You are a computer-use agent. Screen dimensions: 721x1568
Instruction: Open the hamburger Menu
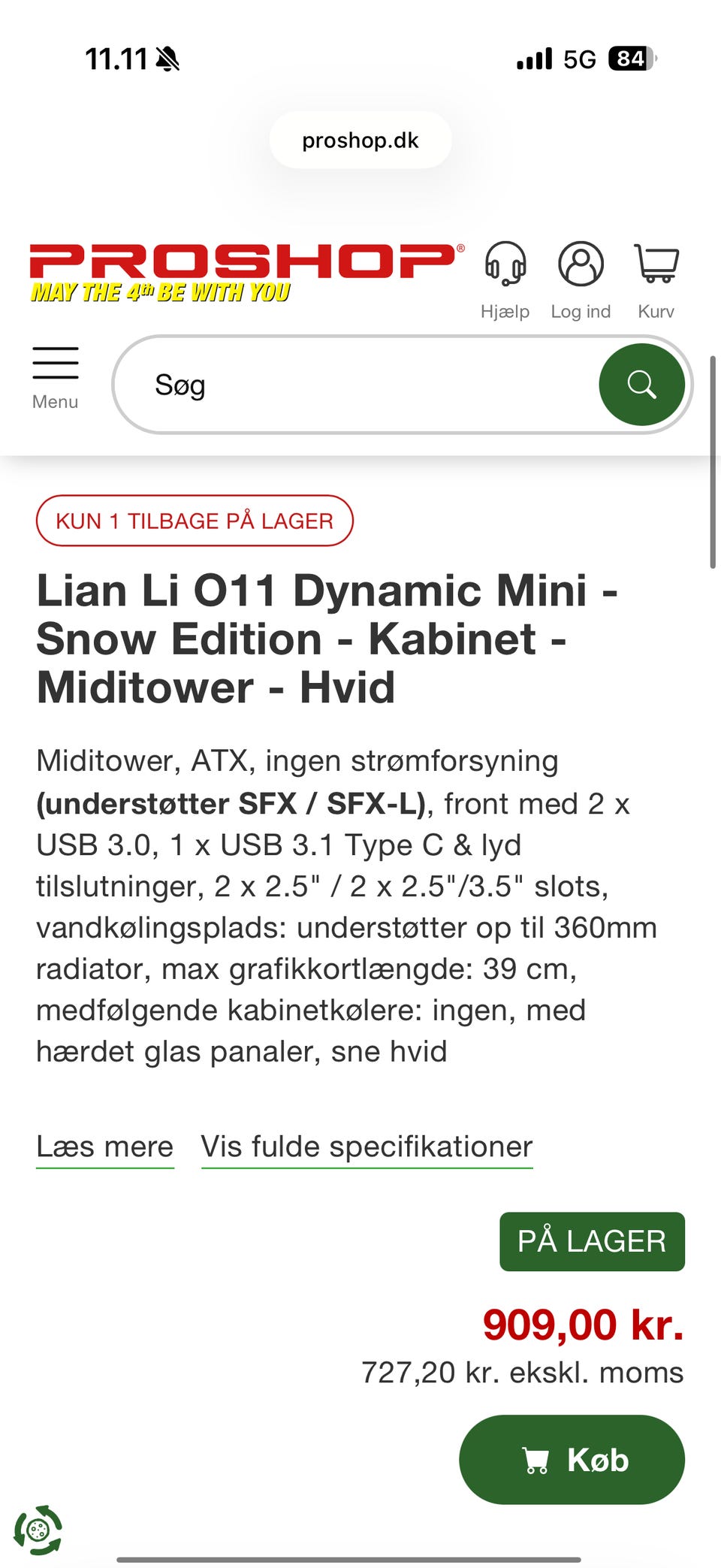(55, 378)
